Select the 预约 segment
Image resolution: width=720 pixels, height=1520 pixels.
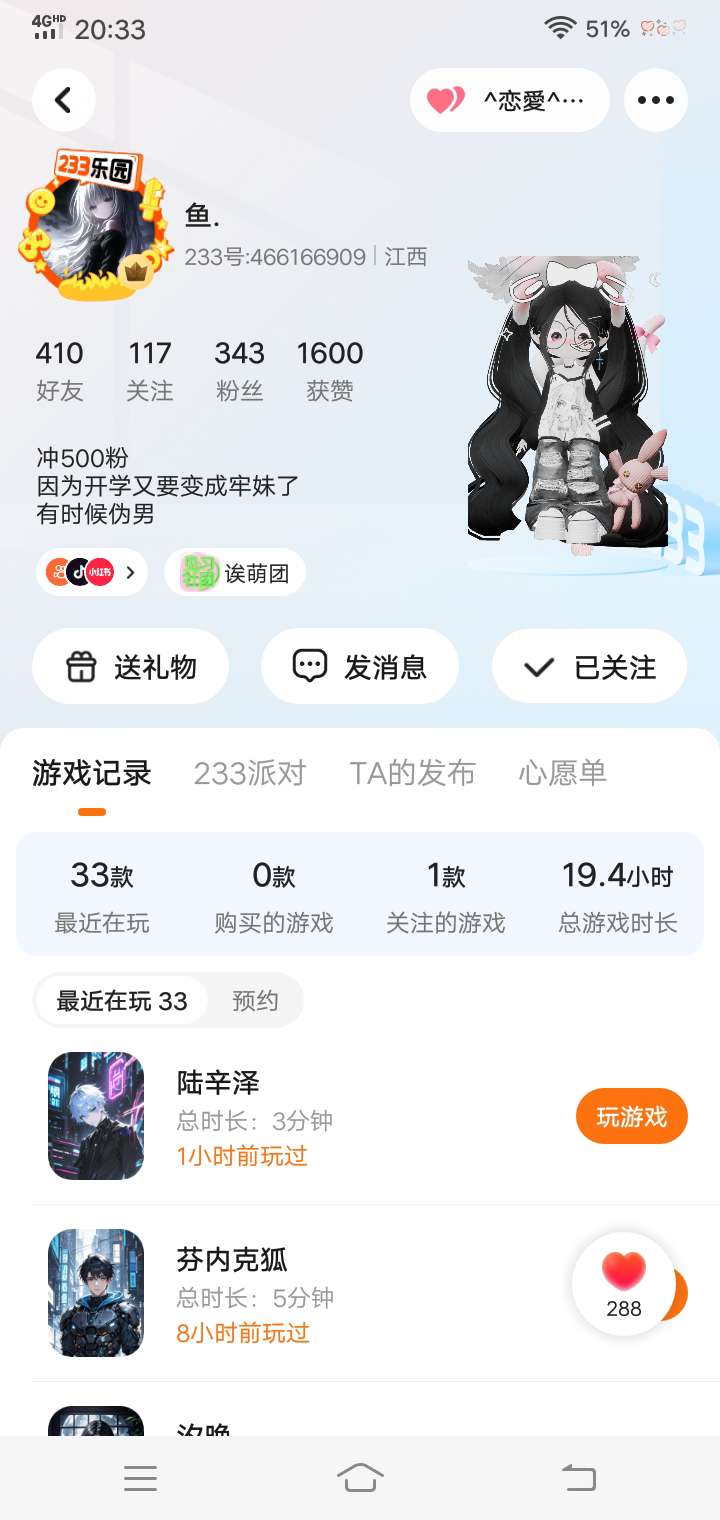255,1001
